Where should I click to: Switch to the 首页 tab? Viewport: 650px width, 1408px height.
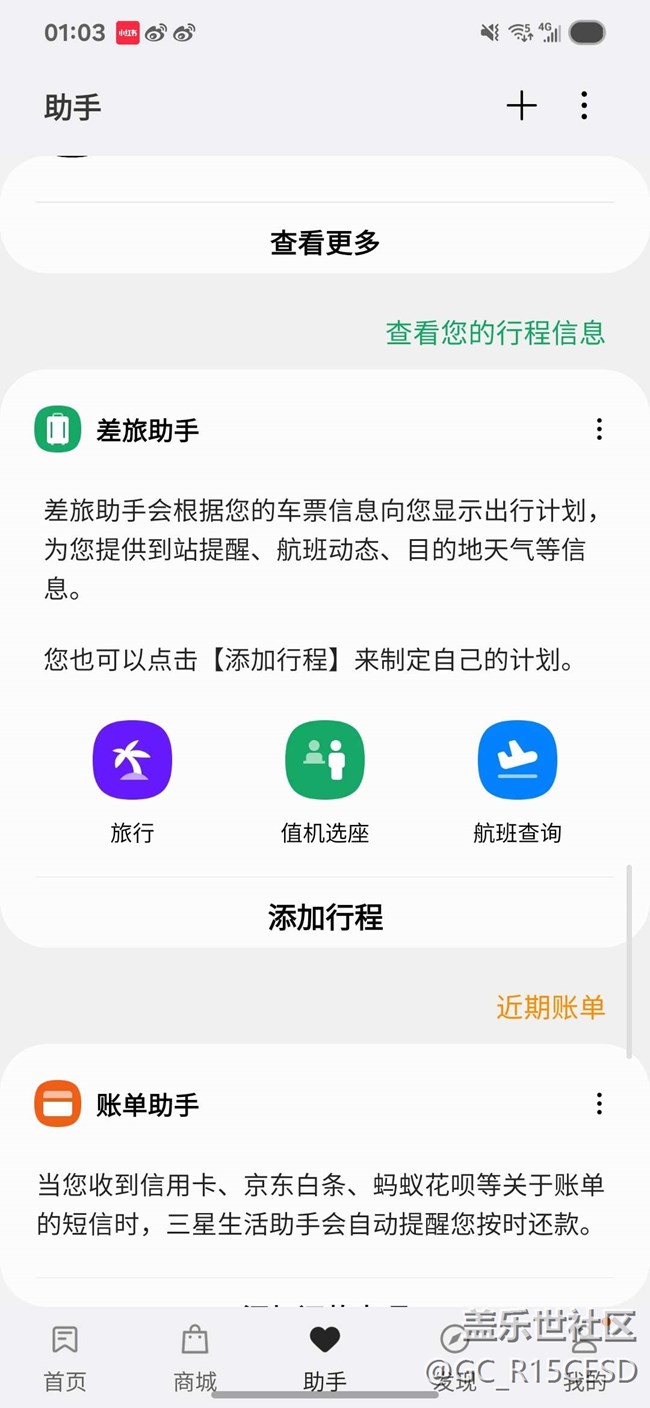pos(65,1358)
